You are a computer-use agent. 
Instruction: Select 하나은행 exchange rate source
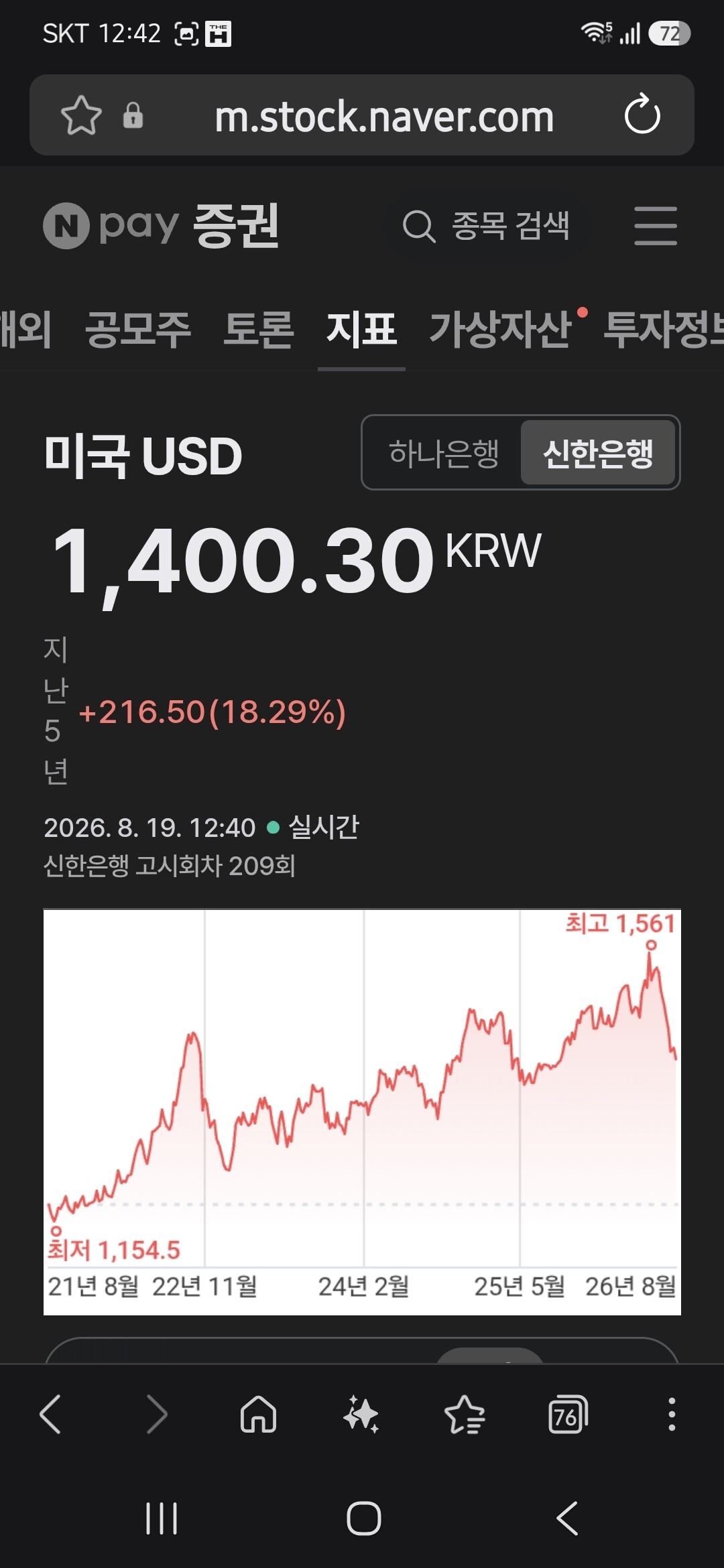[444, 453]
